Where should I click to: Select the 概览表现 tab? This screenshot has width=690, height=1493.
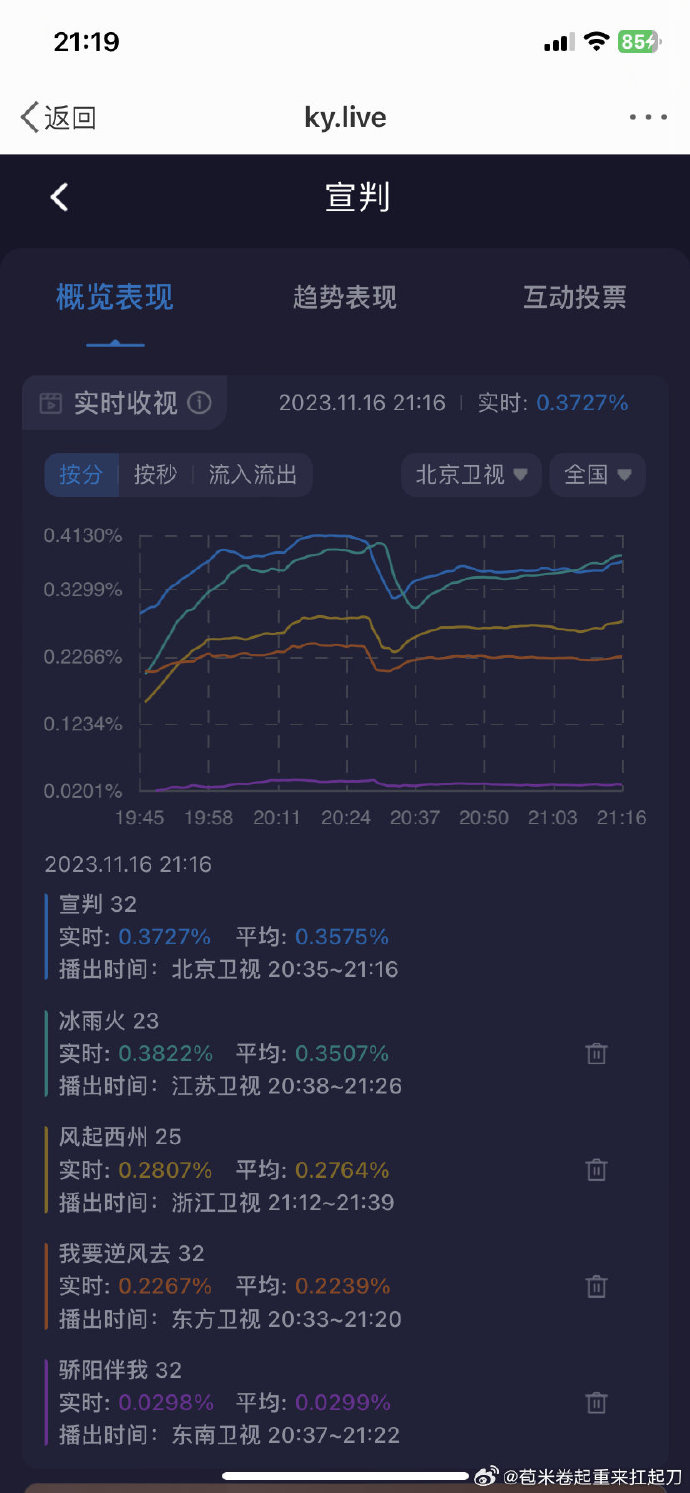[115, 297]
